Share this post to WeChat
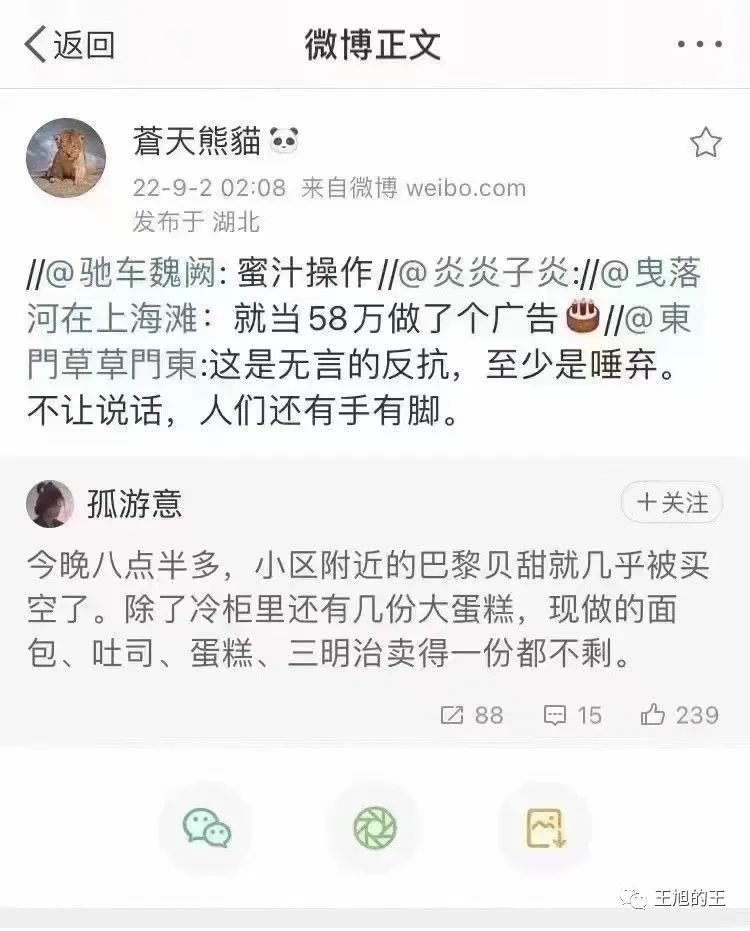Viewport: 750px width, 931px height. (206, 828)
